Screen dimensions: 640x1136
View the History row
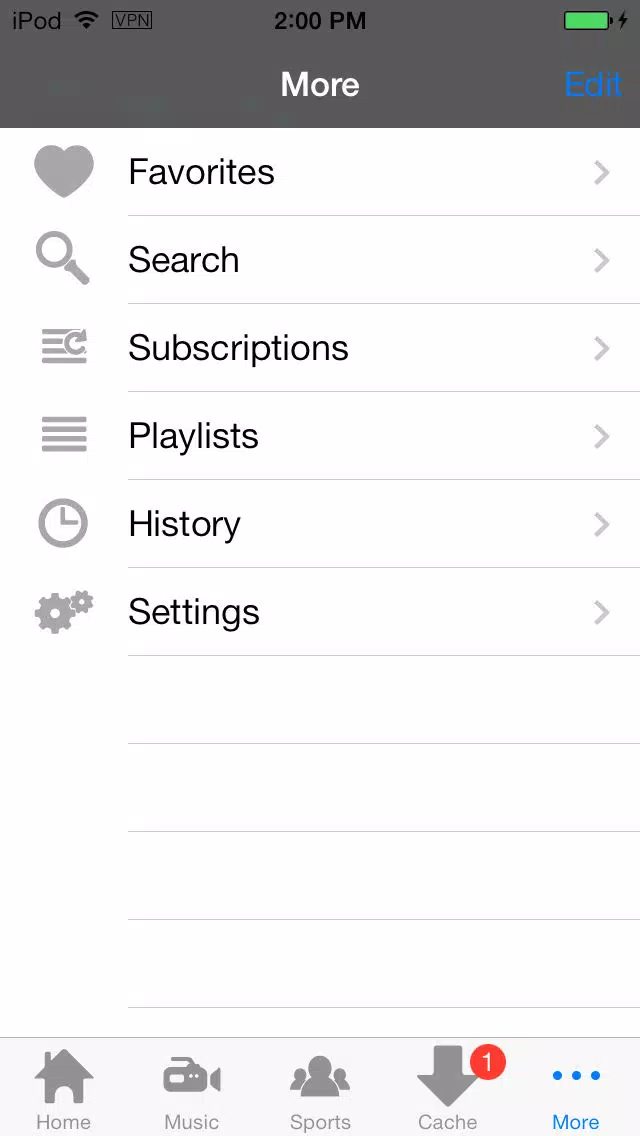(x=320, y=524)
